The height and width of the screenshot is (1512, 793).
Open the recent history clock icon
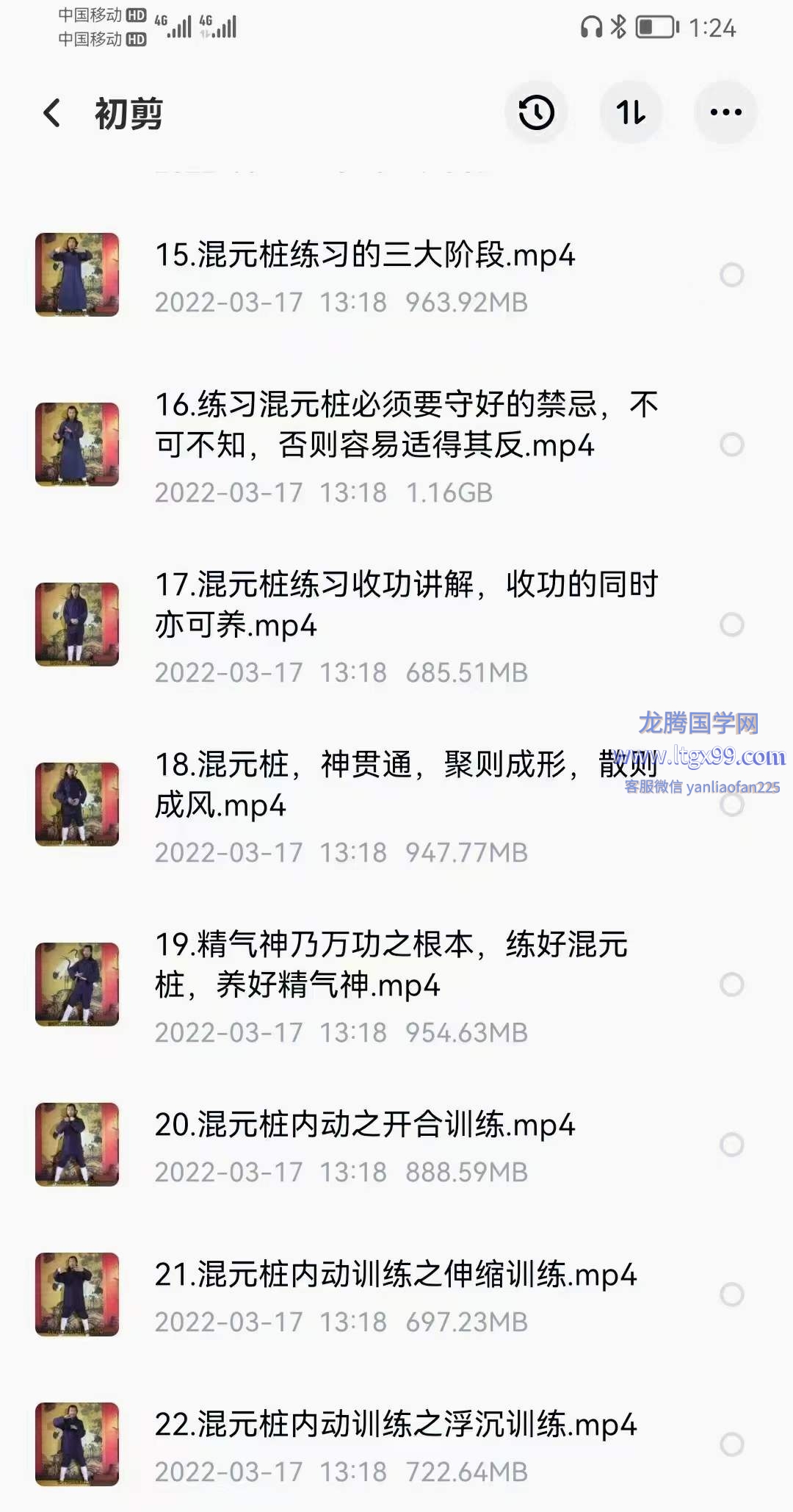[536, 112]
